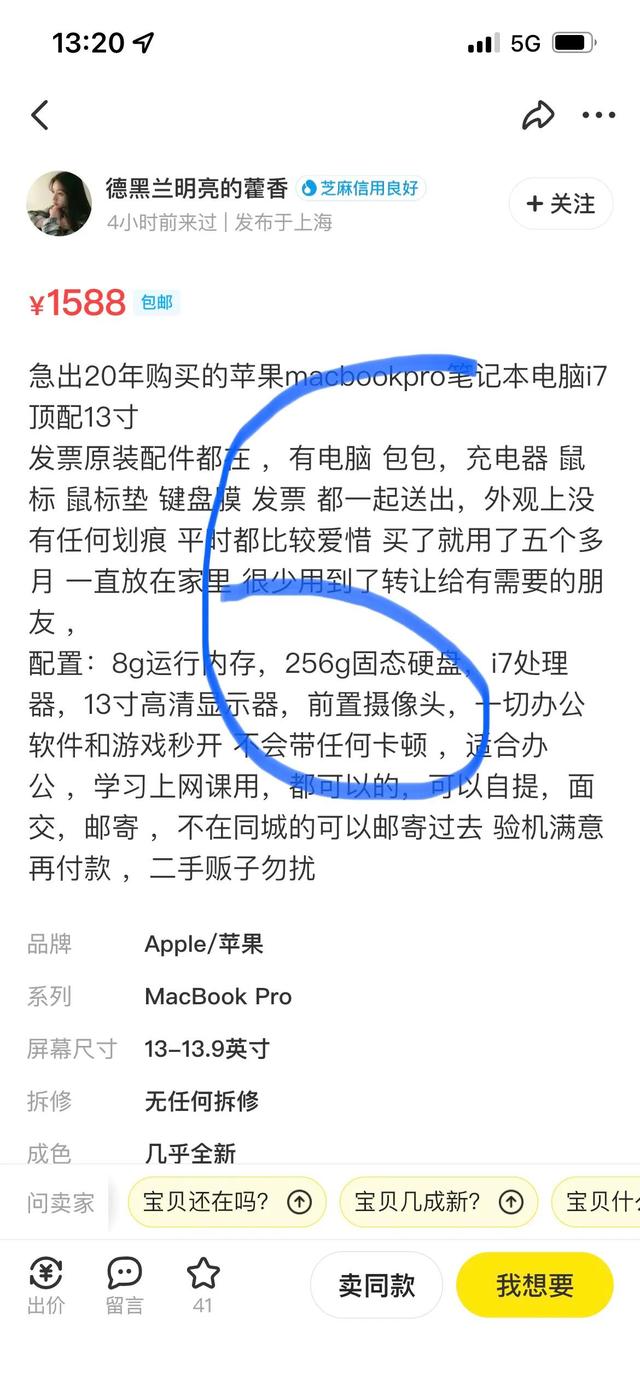
Task: Tap 我想要 to contact seller
Action: [x=535, y=1285]
